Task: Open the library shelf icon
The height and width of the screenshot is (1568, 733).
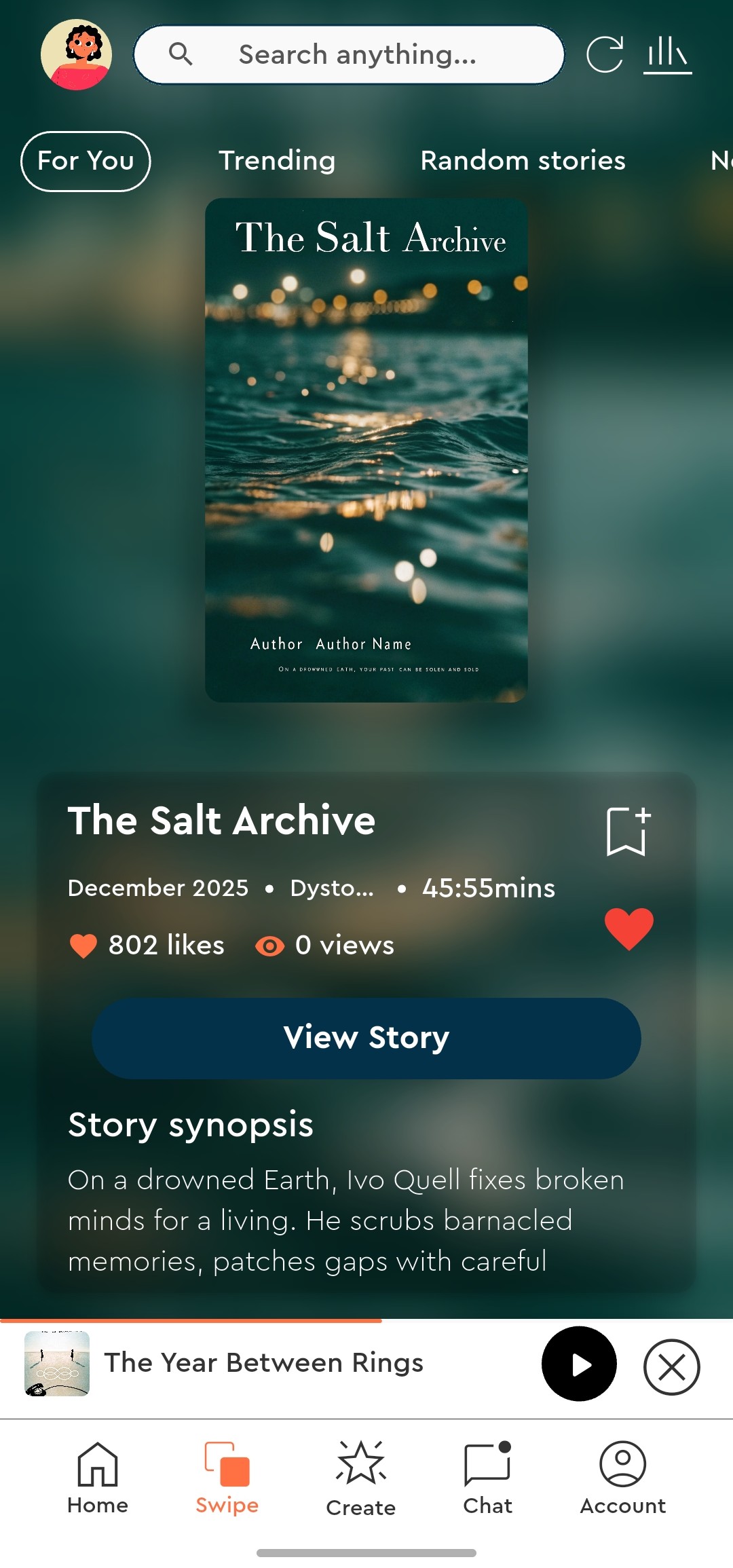Action: pyautogui.click(x=667, y=54)
